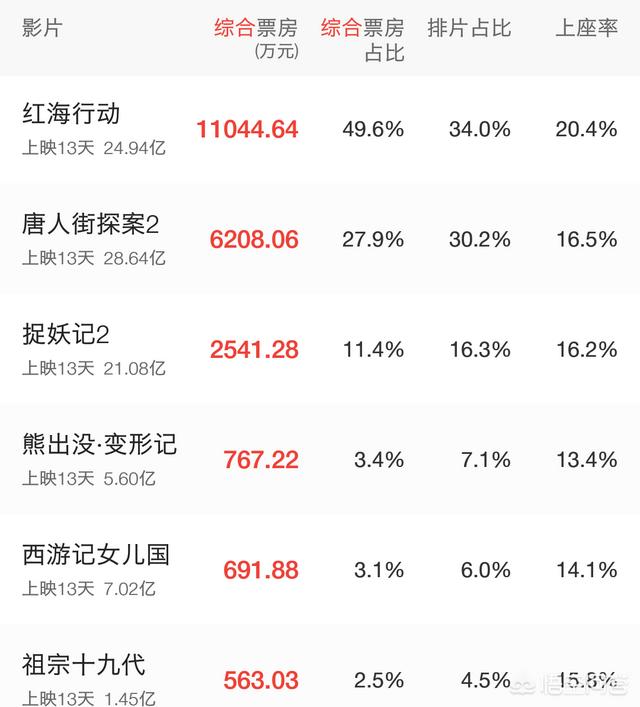Tap the 西游记女儿国 row
This screenshot has height=707, width=640.
point(96,554)
